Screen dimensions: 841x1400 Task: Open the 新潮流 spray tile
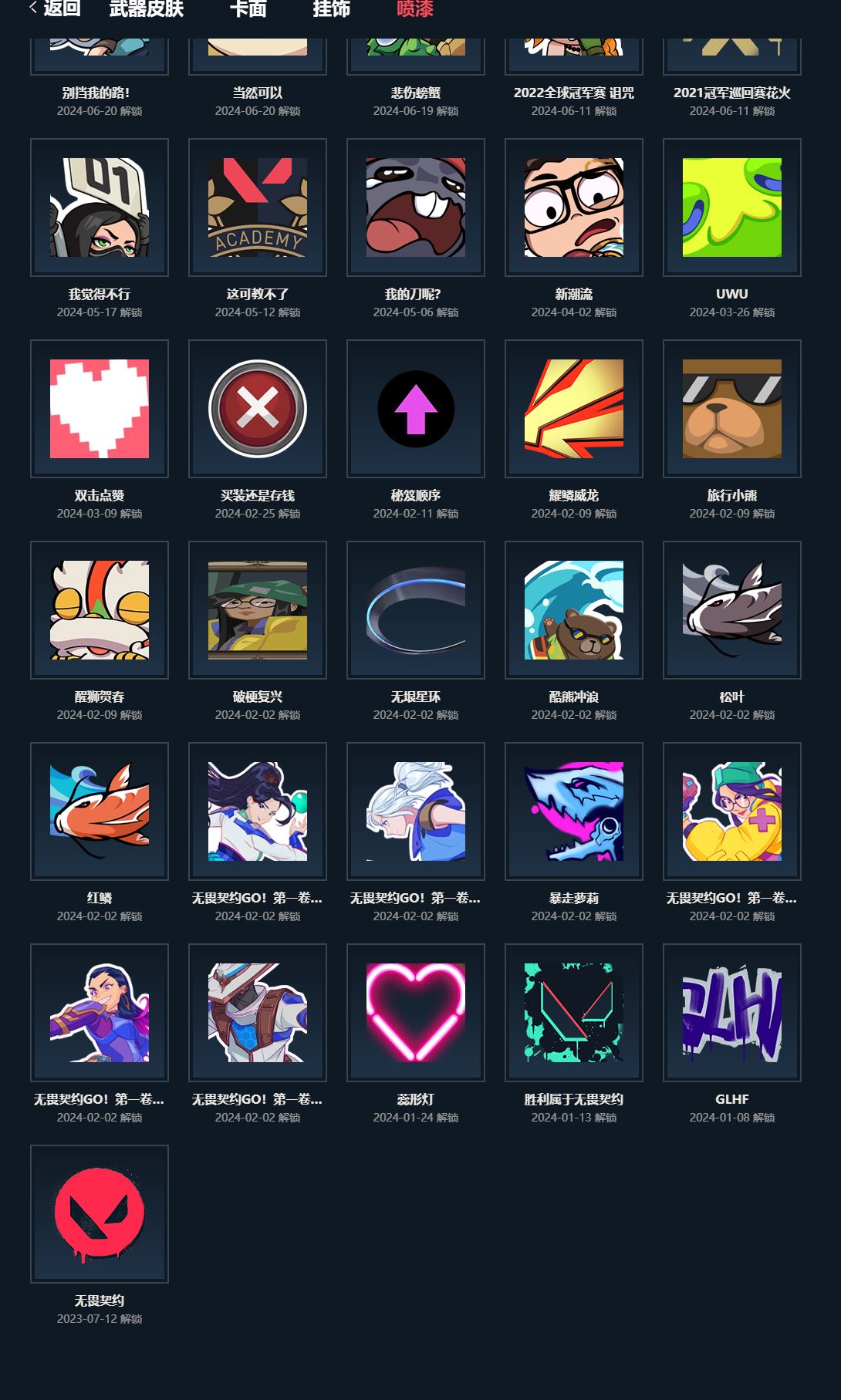pyautogui.click(x=574, y=207)
